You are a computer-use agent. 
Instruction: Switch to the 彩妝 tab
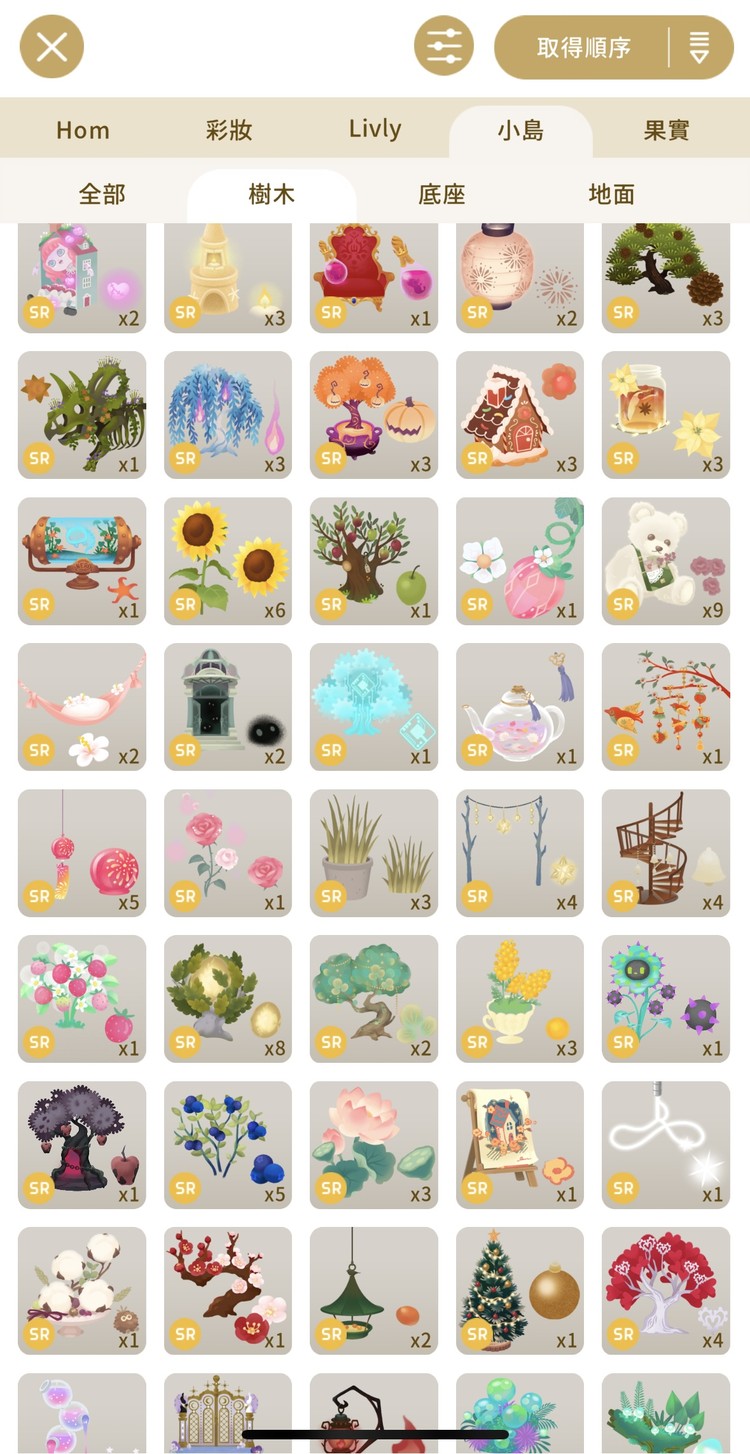(229, 130)
